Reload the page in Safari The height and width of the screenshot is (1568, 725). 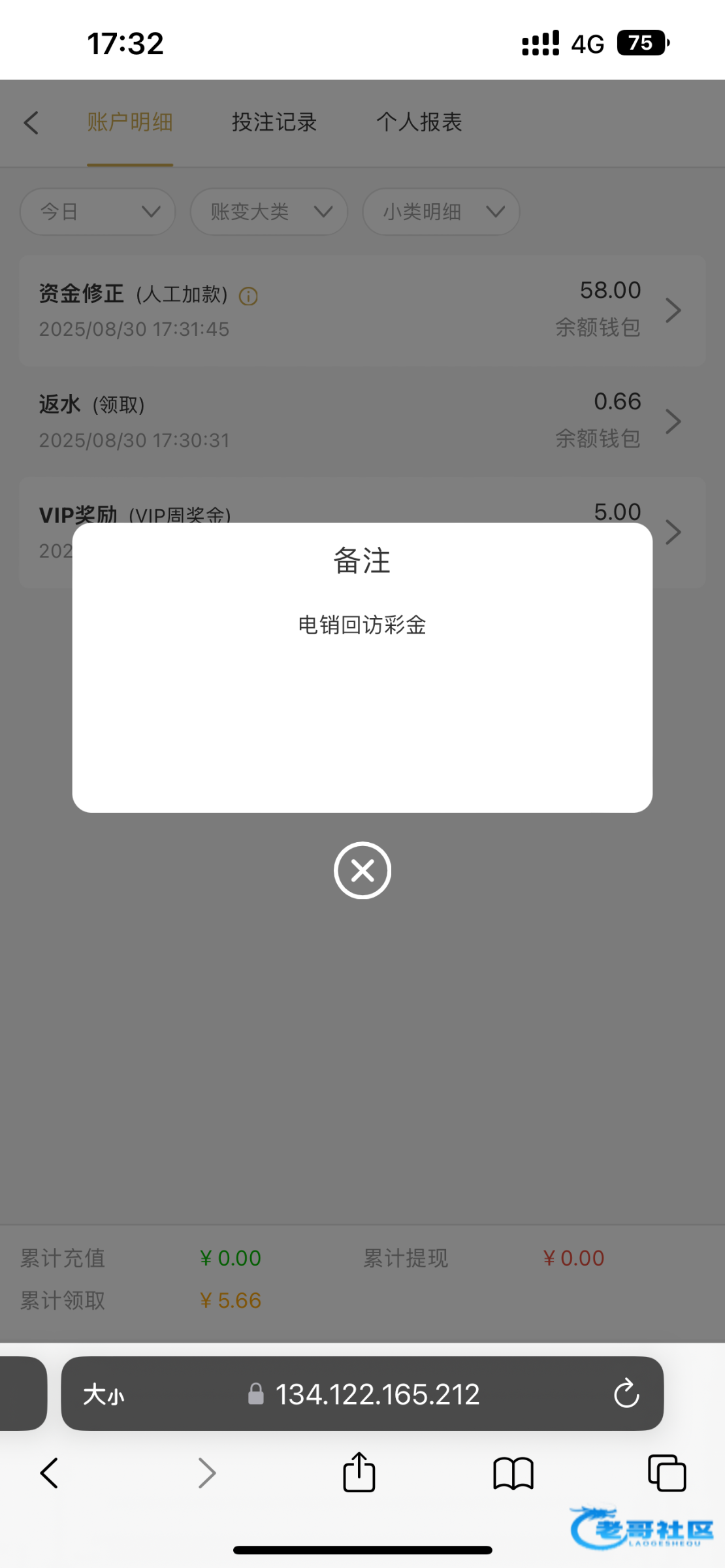click(x=626, y=1394)
